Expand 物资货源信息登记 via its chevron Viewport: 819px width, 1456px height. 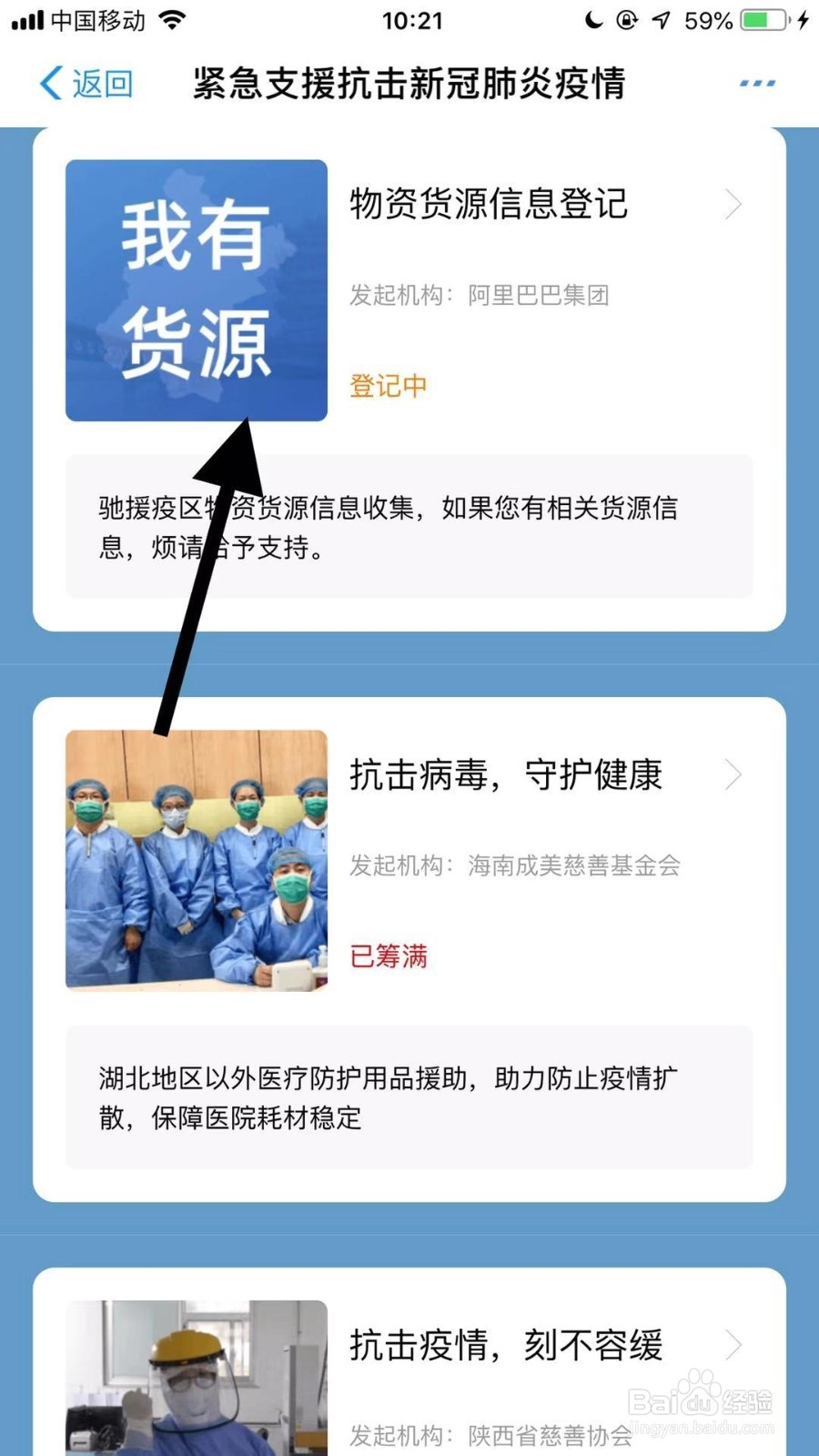pyautogui.click(x=733, y=205)
